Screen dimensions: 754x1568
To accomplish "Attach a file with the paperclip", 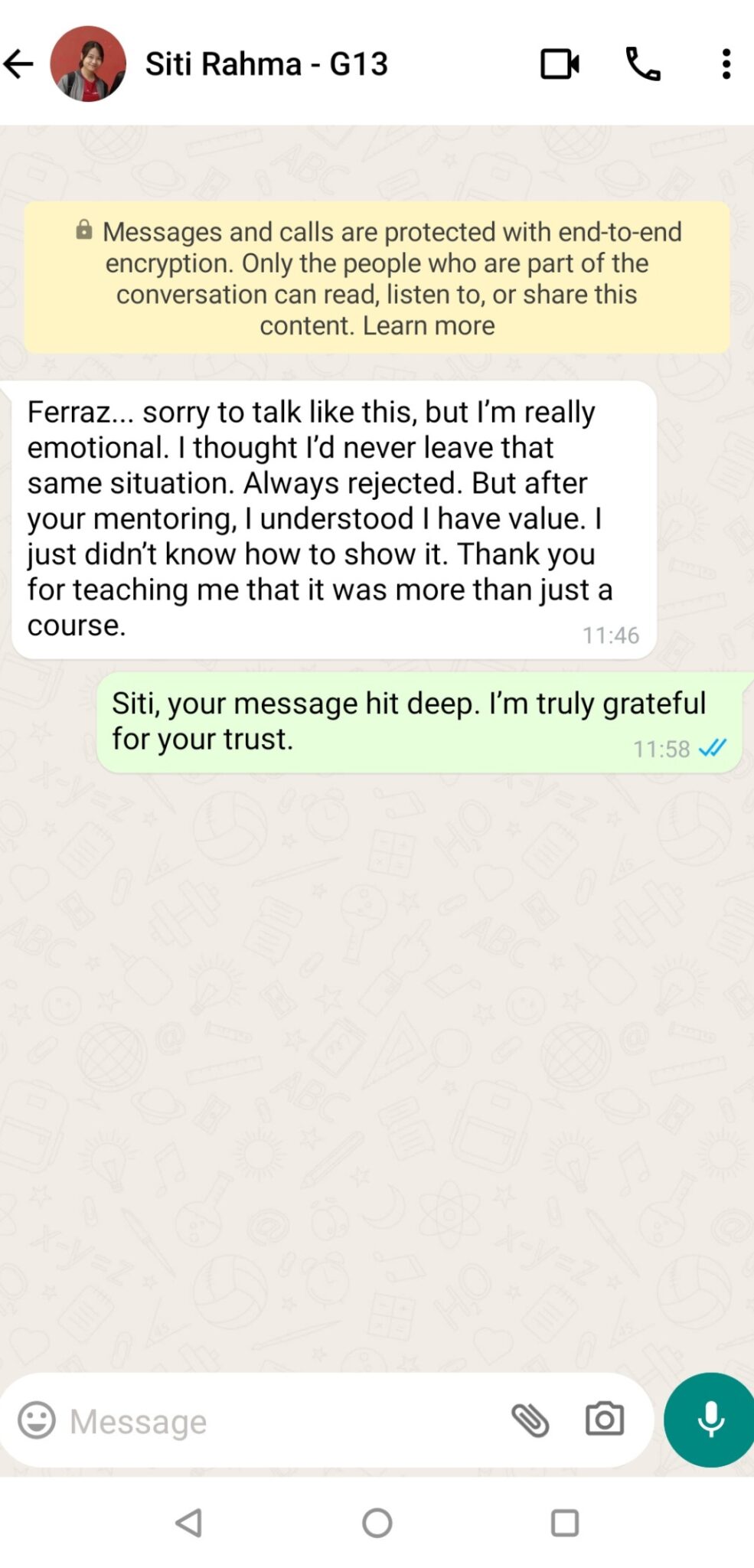I will [530, 1420].
